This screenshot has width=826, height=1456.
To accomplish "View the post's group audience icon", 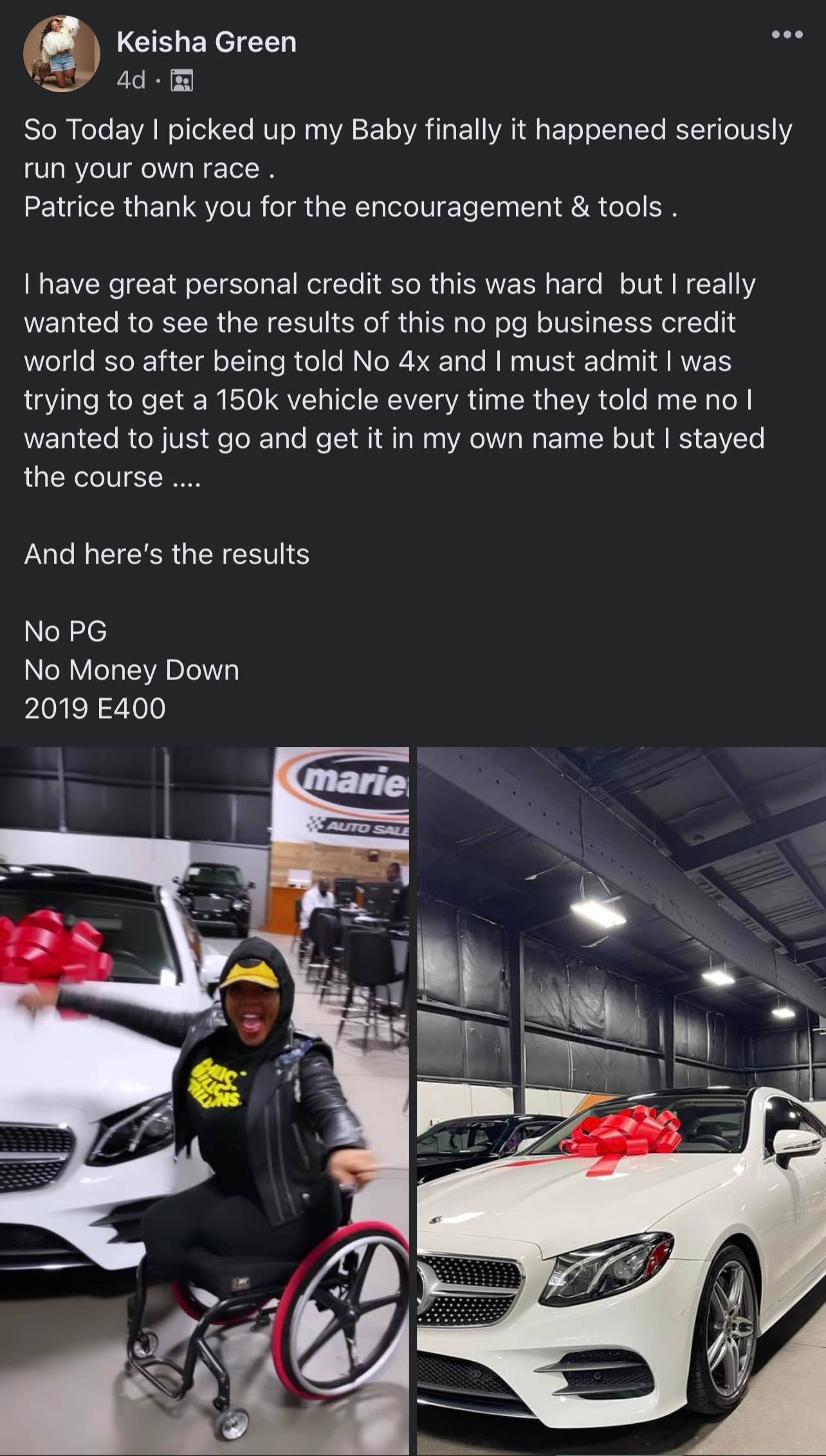I will [181, 81].
